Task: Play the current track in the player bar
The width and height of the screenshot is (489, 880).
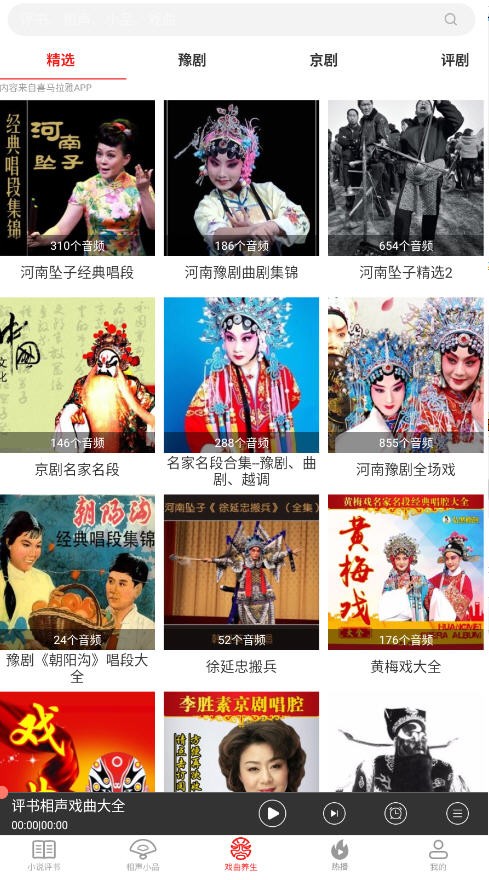Action: point(272,813)
